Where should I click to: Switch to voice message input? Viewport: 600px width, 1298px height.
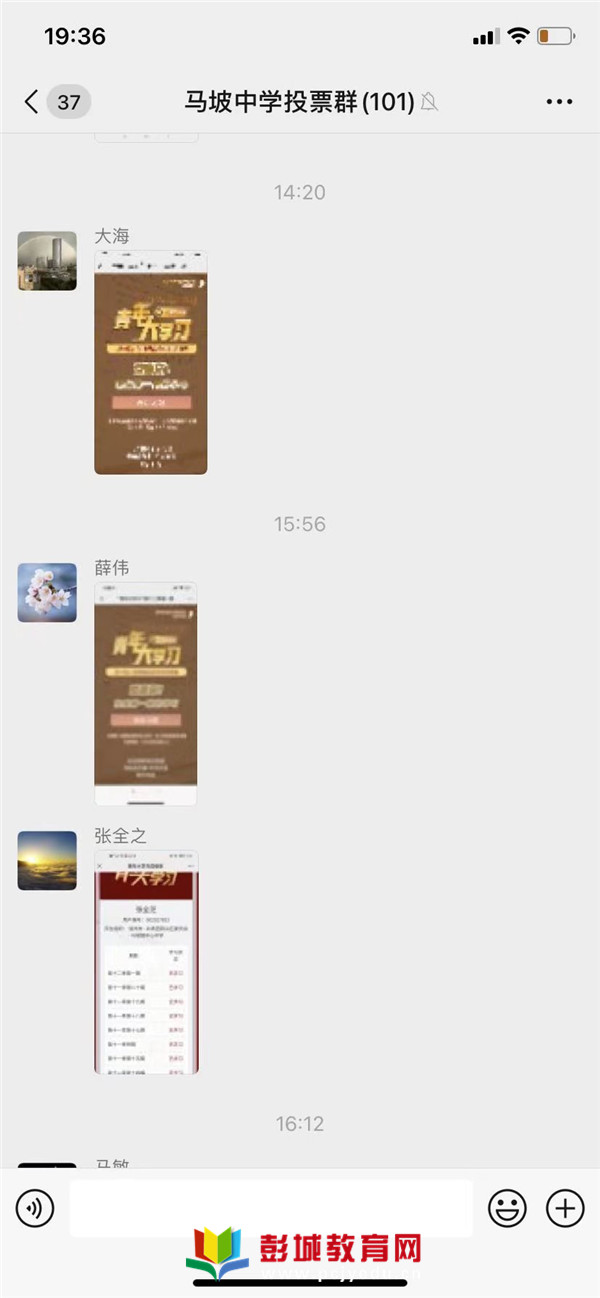point(35,1208)
